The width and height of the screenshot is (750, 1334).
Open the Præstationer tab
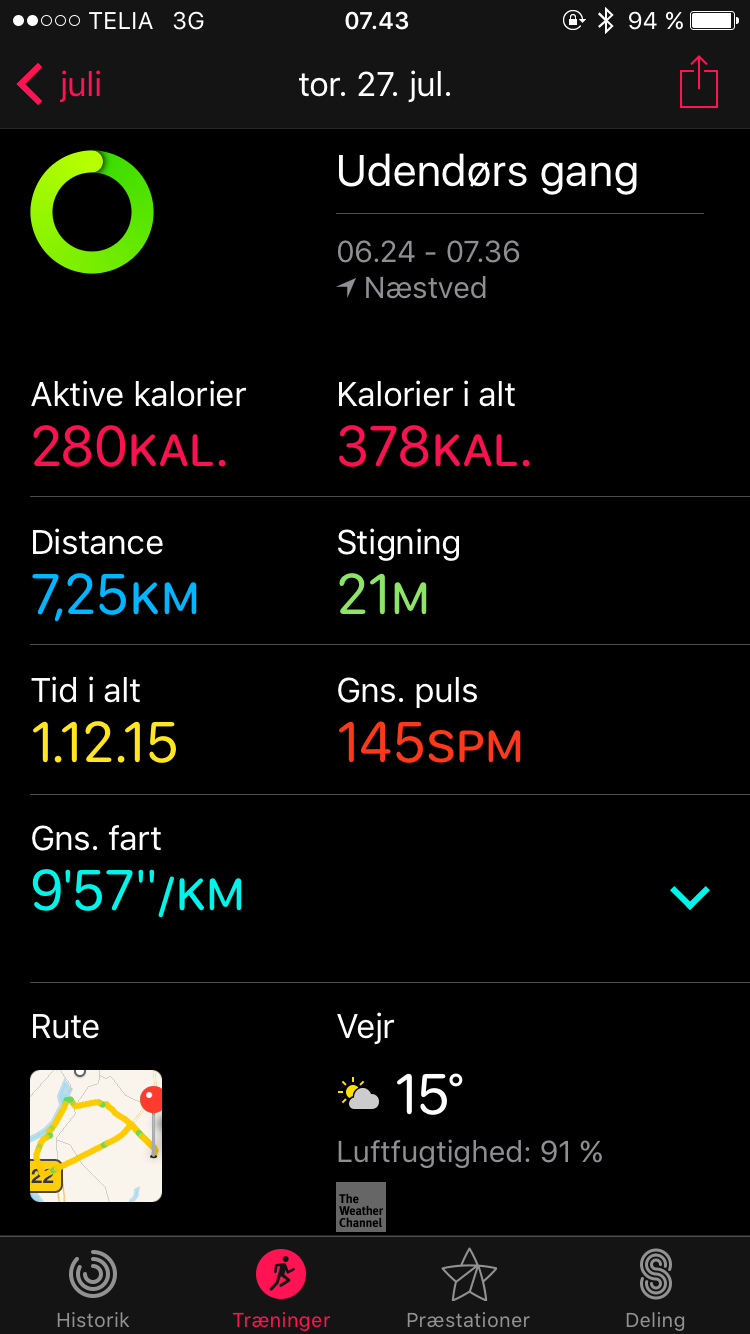(468, 1290)
